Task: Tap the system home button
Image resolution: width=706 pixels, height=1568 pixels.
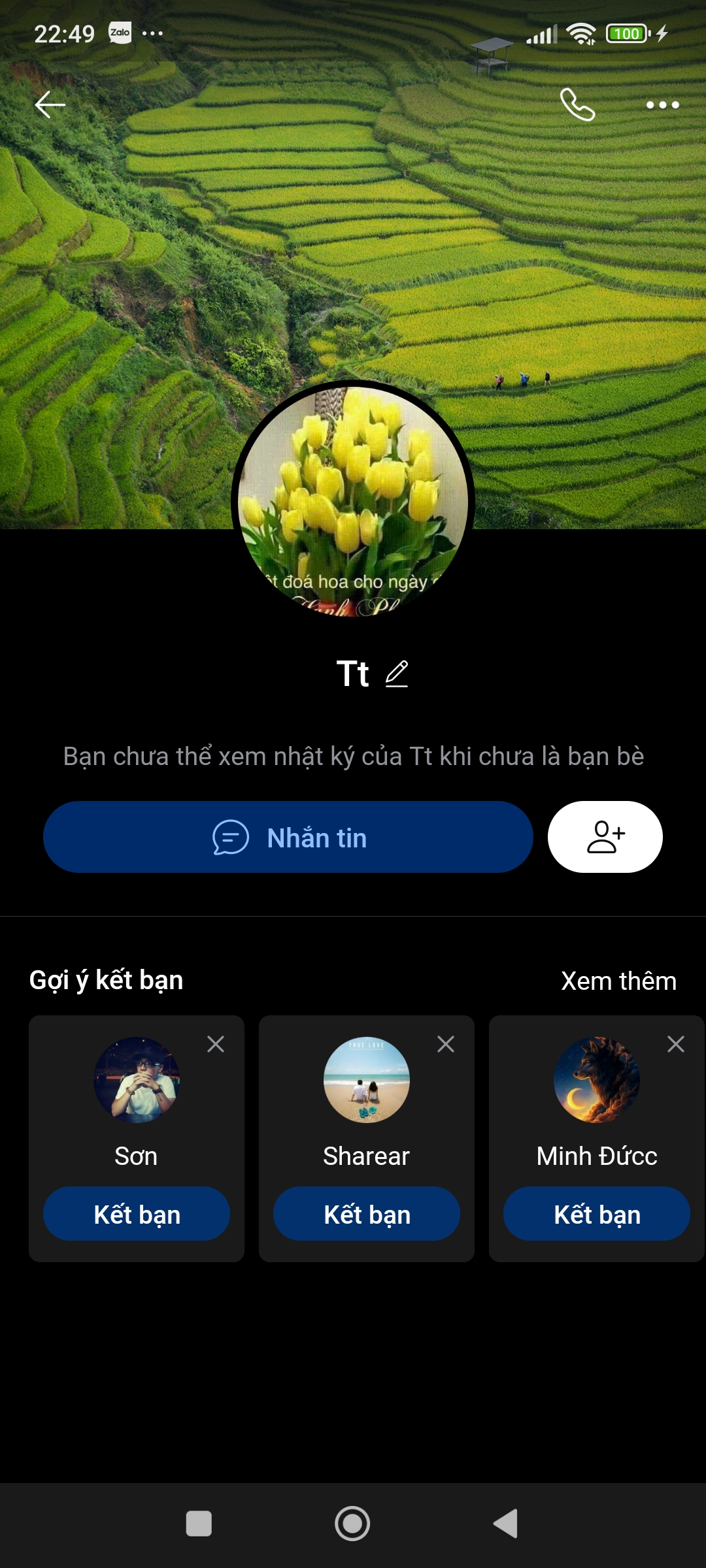Action: pos(352,1524)
